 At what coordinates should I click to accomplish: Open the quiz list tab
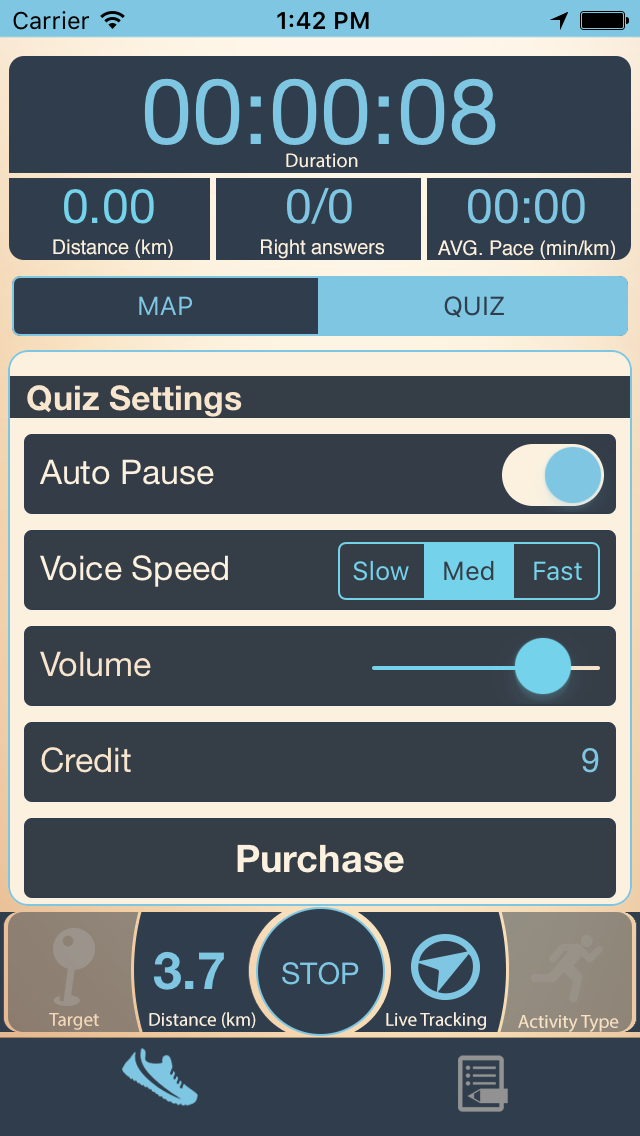tap(480, 1083)
